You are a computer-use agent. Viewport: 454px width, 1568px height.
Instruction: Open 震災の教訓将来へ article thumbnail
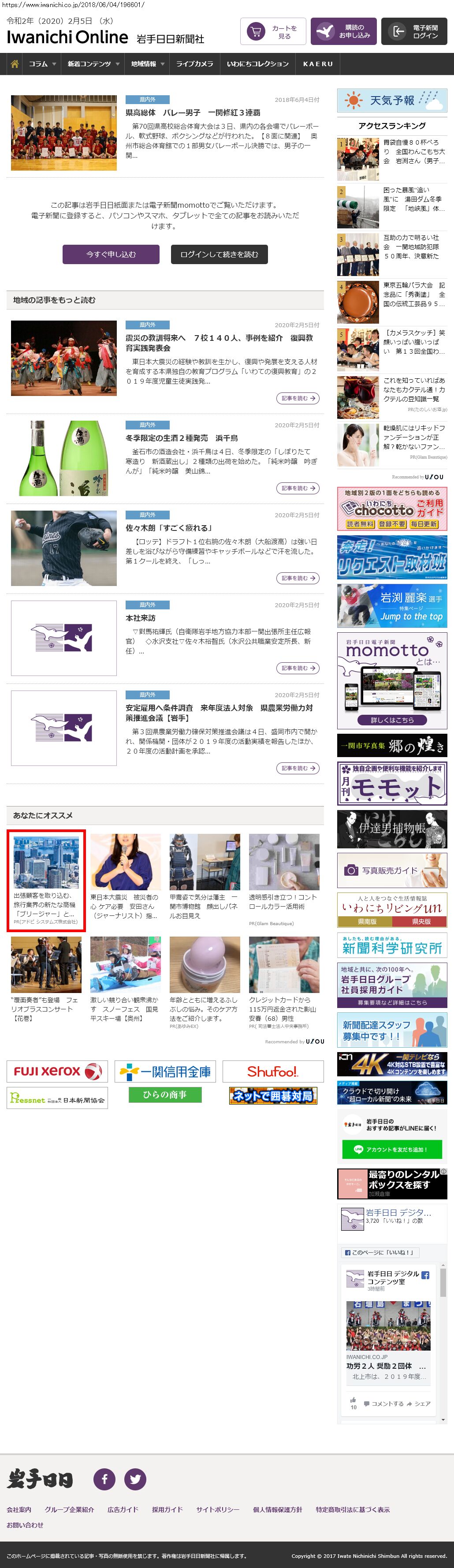64,358
